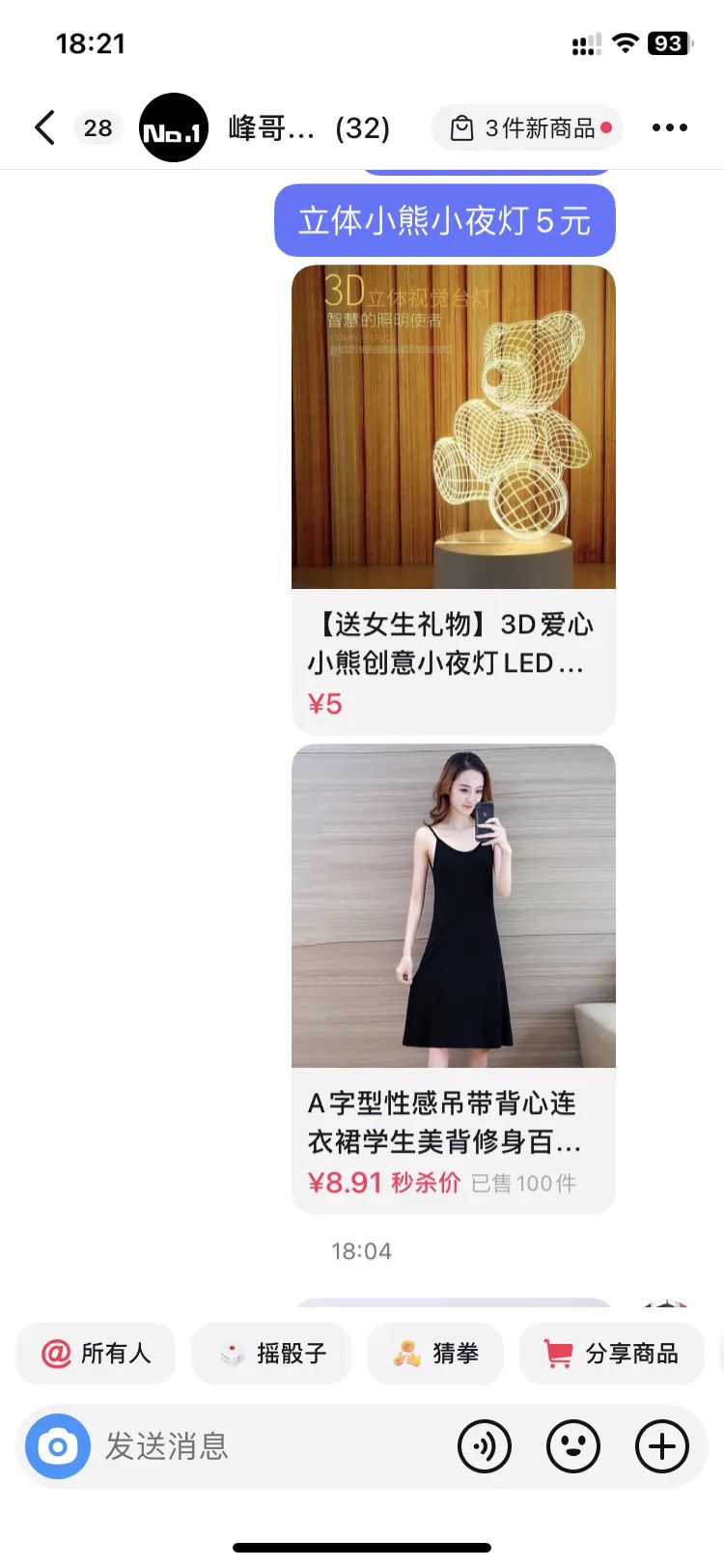724x1568 pixels.
Task: Open the 3D bear night light product card
Action: pyautogui.click(x=454, y=499)
